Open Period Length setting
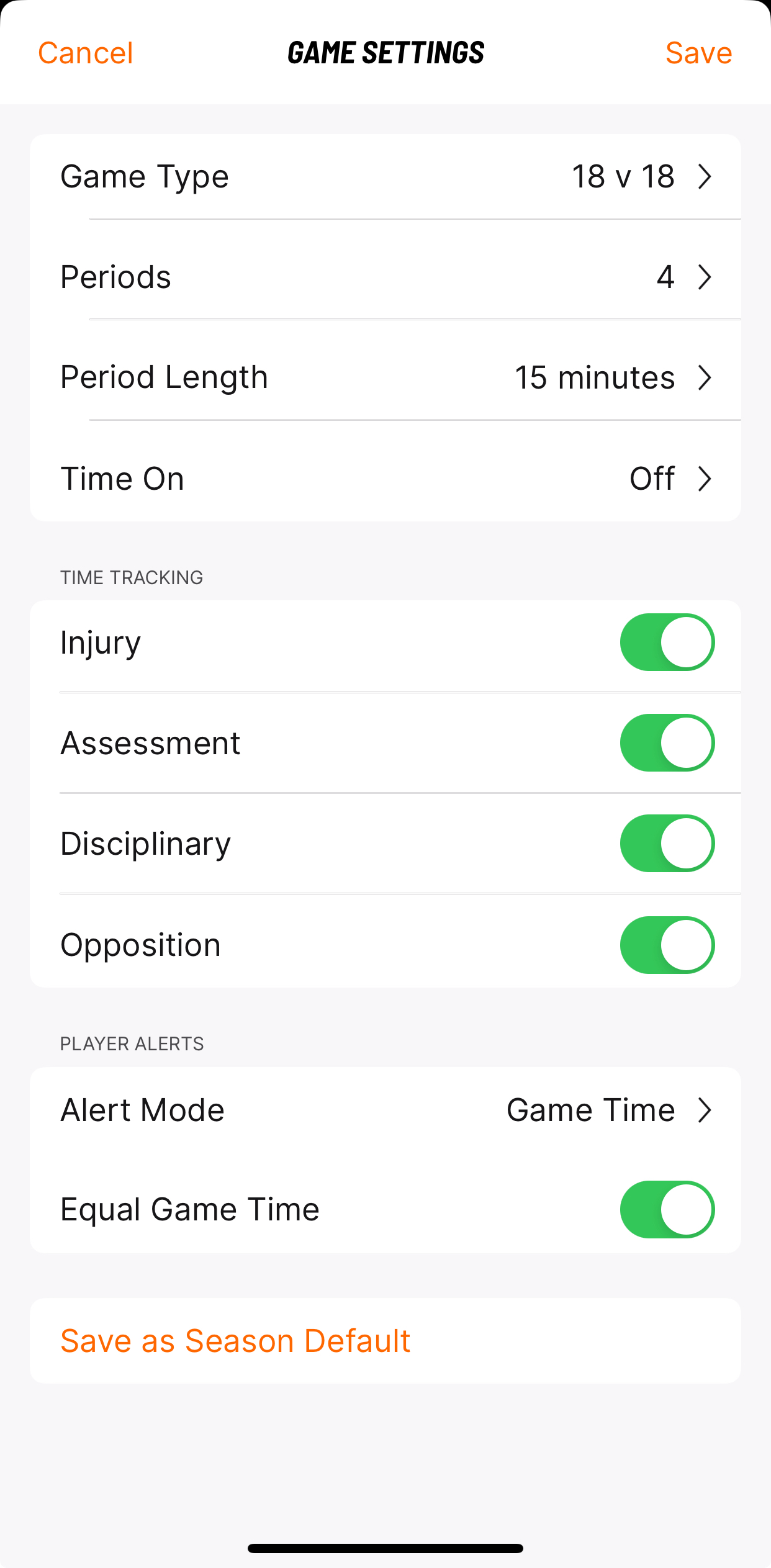The image size is (771, 1568). point(385,377)
